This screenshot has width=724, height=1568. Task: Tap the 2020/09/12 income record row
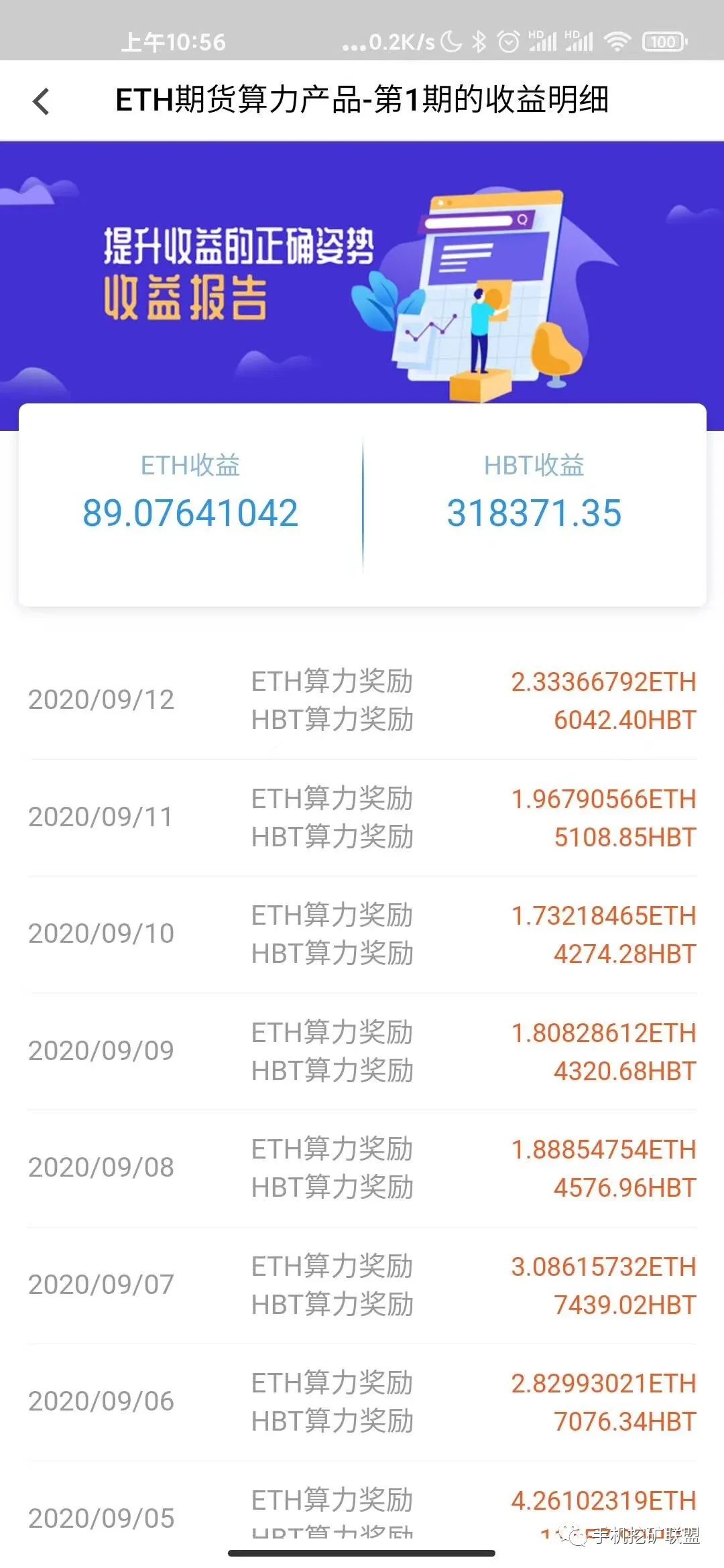(362, 700)
